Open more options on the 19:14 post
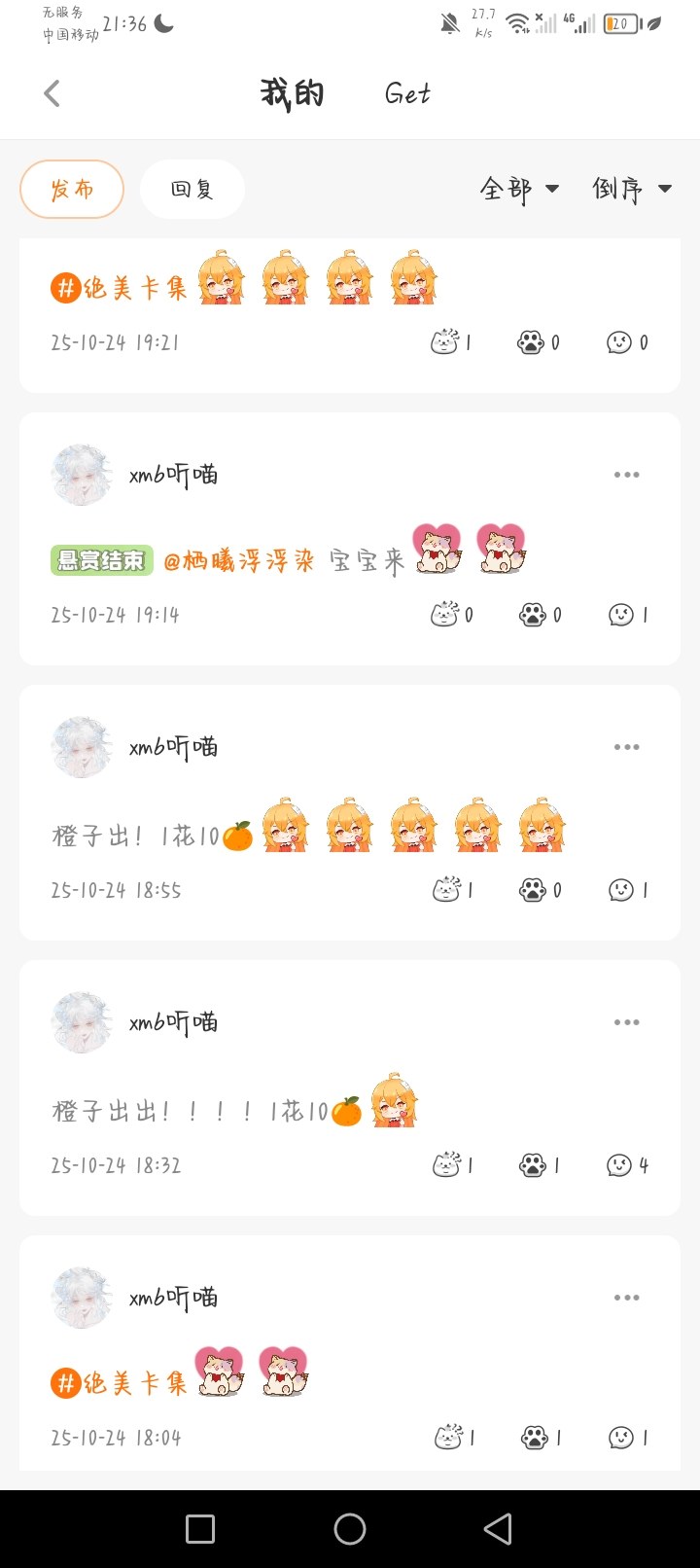The height and width of the screenshot is (1568, 700). 626,475
